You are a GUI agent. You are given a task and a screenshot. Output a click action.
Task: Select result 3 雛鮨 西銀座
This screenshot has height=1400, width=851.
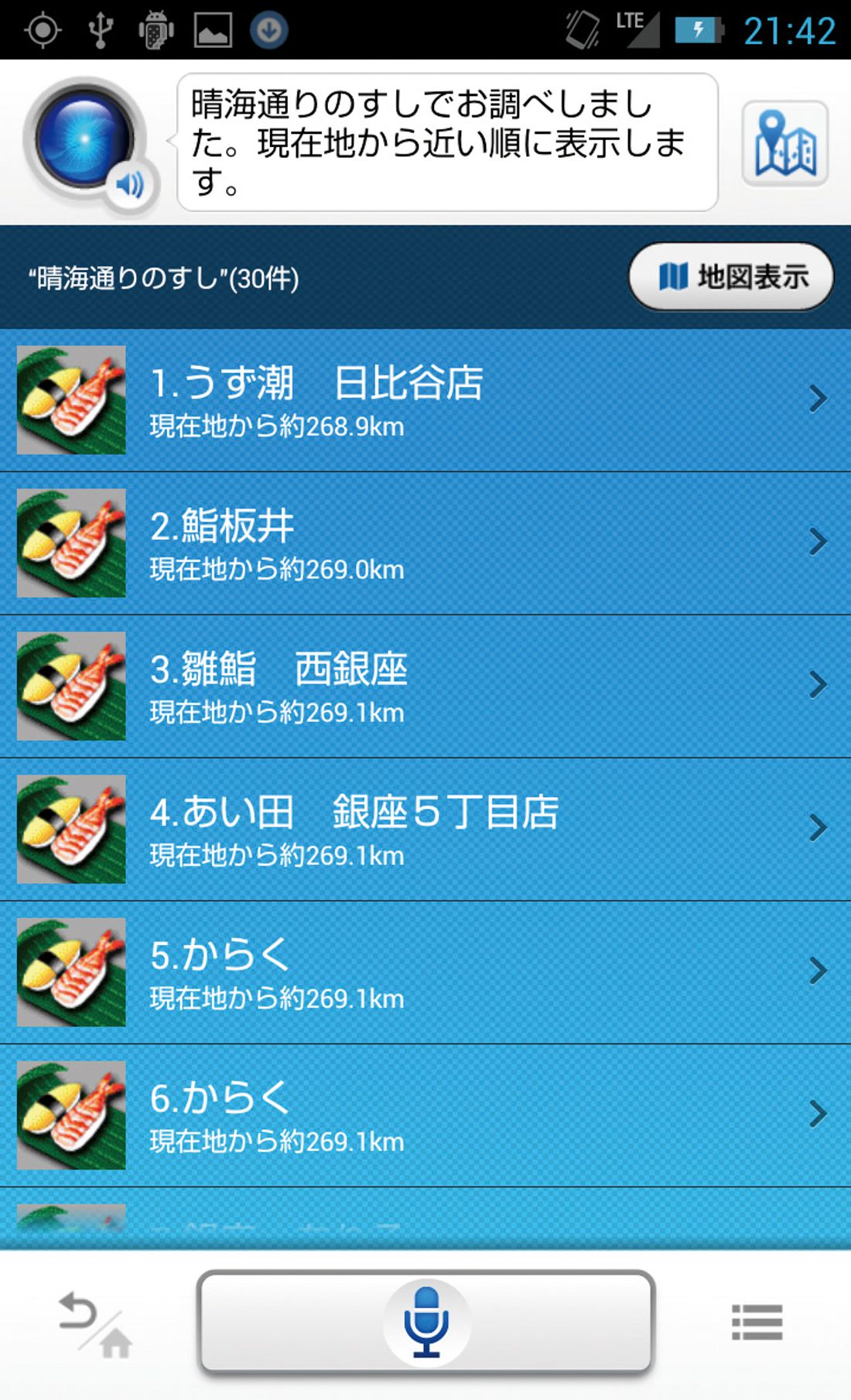(x=425, y=686)
